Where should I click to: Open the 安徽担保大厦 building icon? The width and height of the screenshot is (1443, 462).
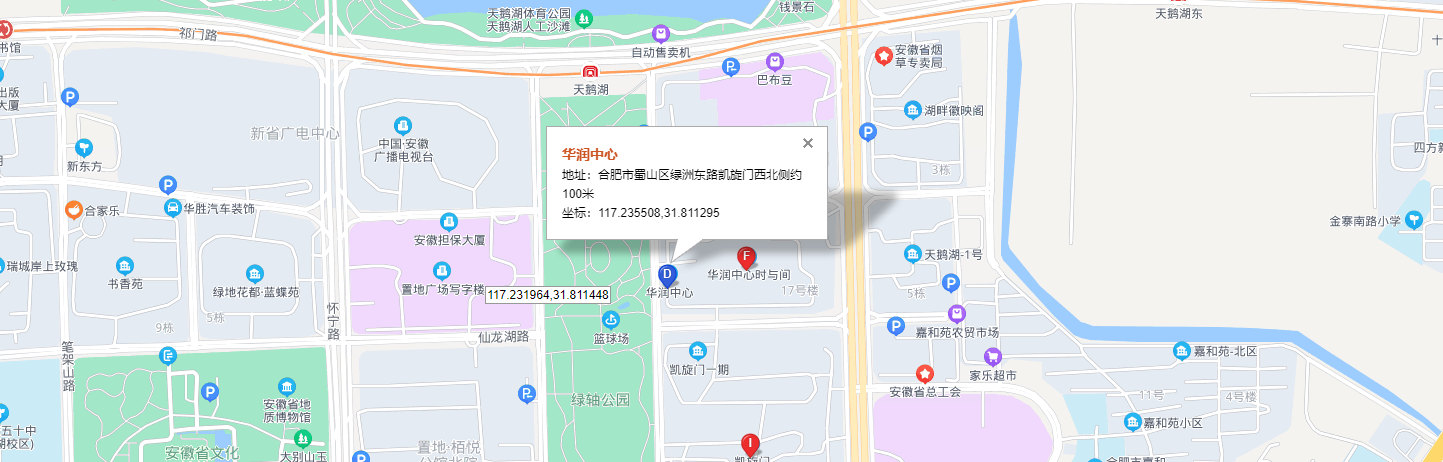449,221
